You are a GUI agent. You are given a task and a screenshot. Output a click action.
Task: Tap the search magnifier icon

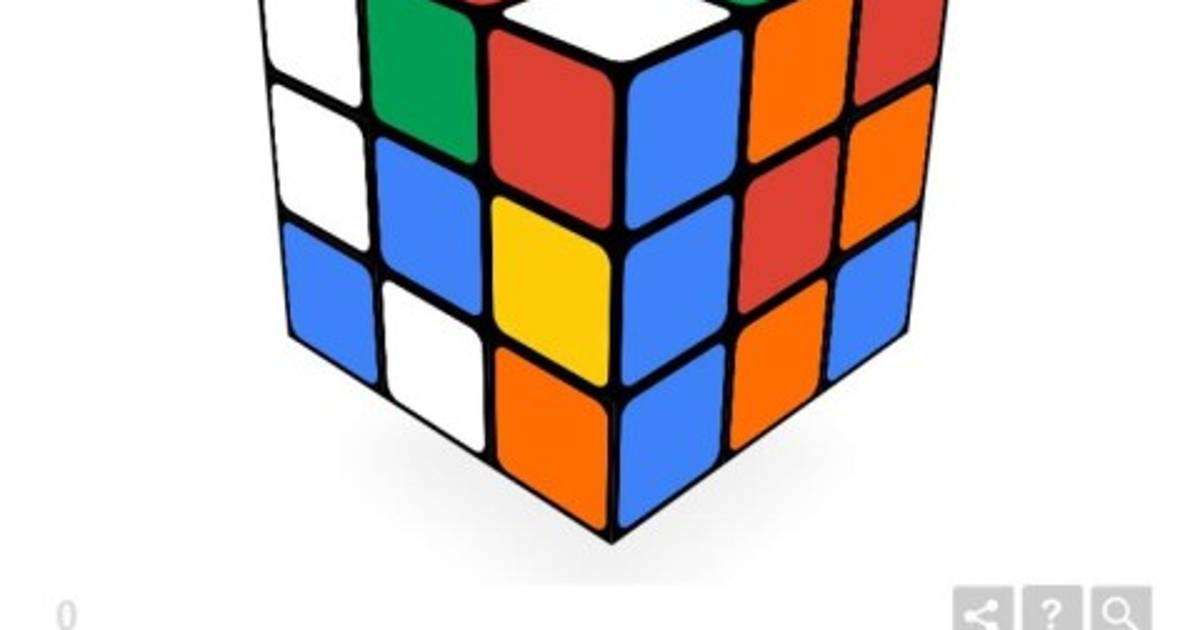tap(1121, 610)
